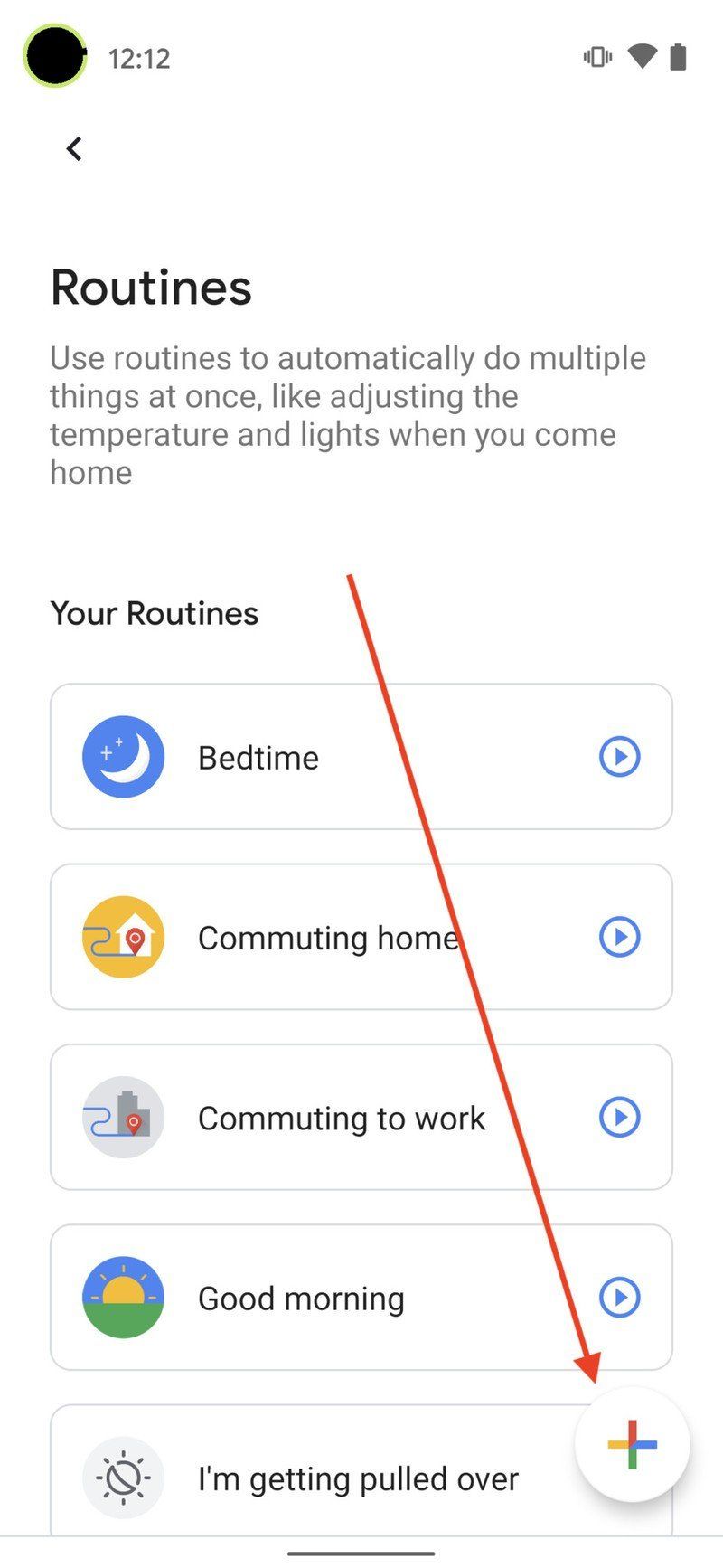
Task: Tap the vibrate mode status icon
Action: (x=597, y=57)
